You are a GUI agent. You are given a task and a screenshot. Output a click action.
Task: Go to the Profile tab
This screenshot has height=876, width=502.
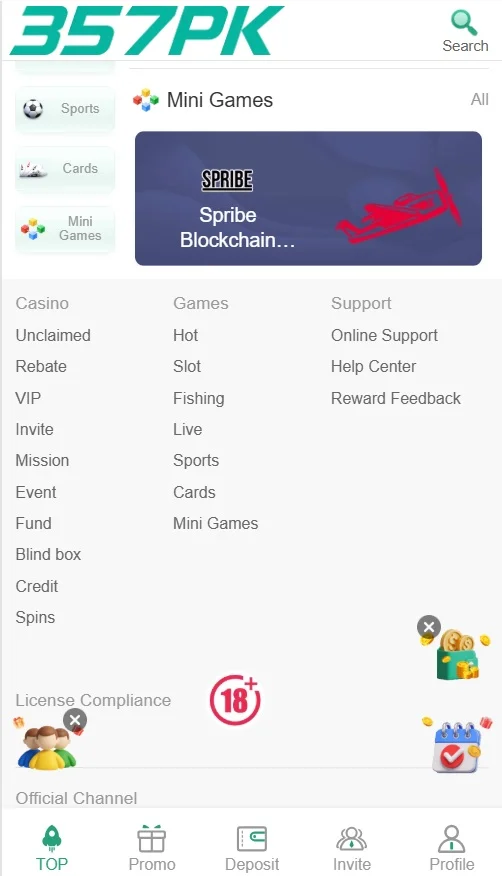pos(452,848)
